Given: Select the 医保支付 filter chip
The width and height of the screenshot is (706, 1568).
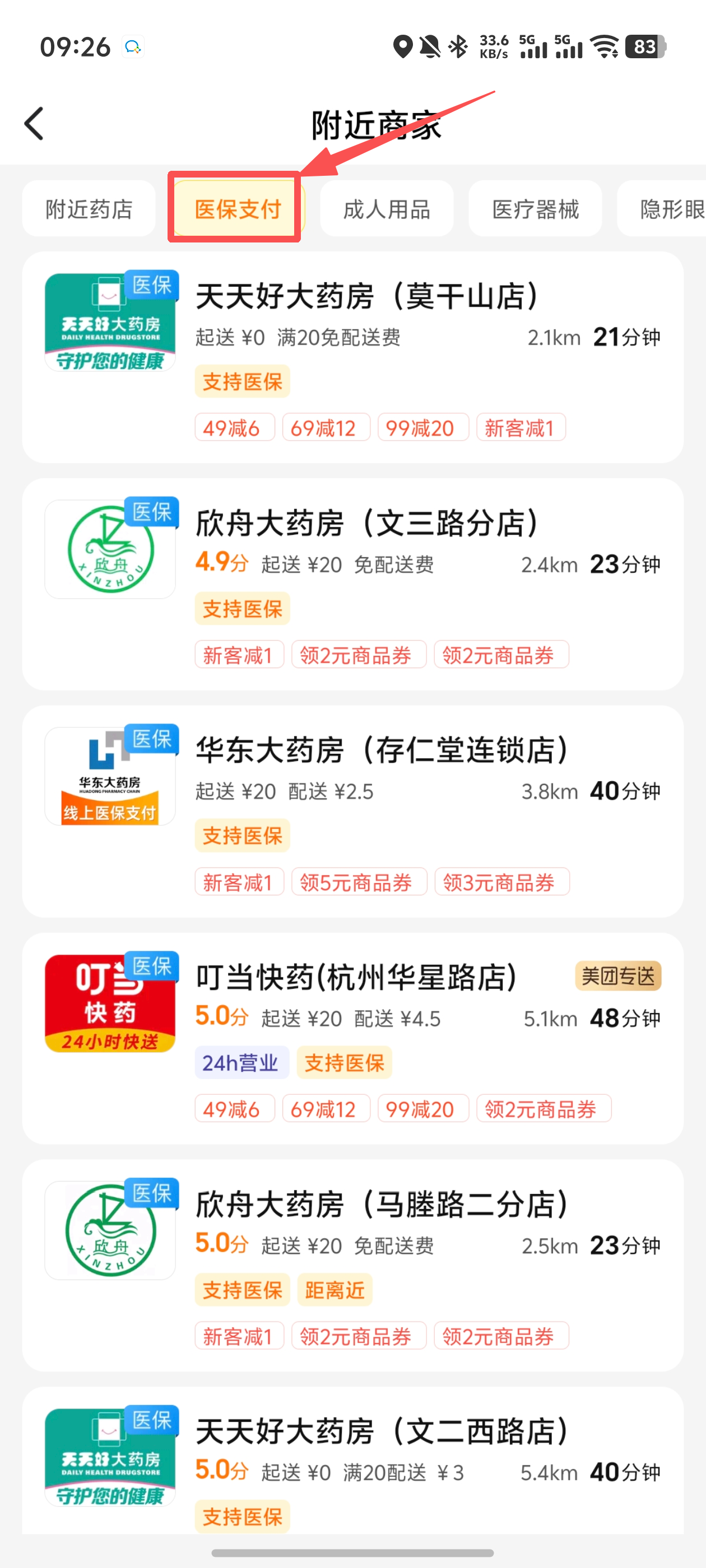Looking at the screenshot, I should click(238, 209).
